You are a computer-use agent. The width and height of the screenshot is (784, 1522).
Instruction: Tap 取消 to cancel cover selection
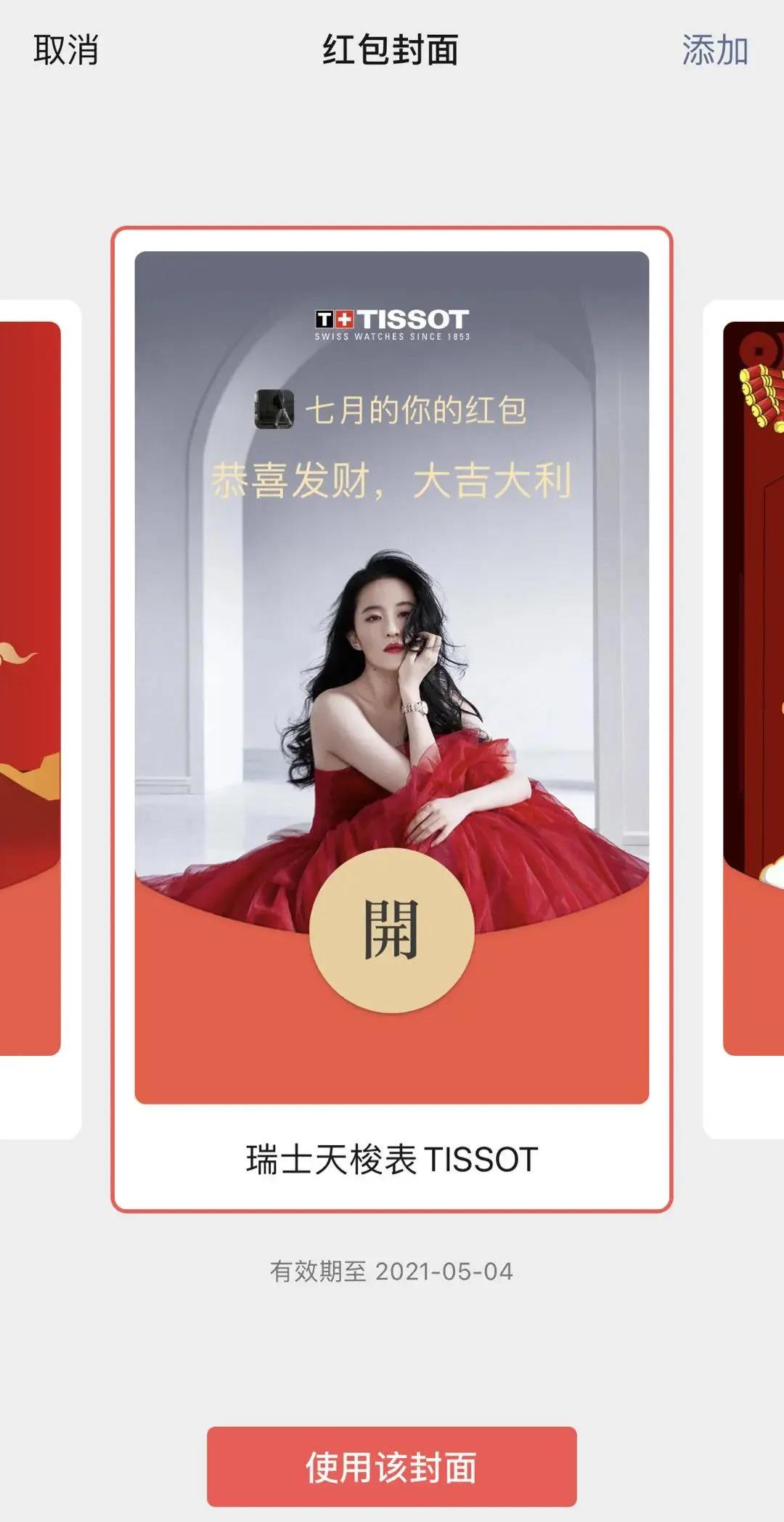pyautogui.click(x=65, y=50)
